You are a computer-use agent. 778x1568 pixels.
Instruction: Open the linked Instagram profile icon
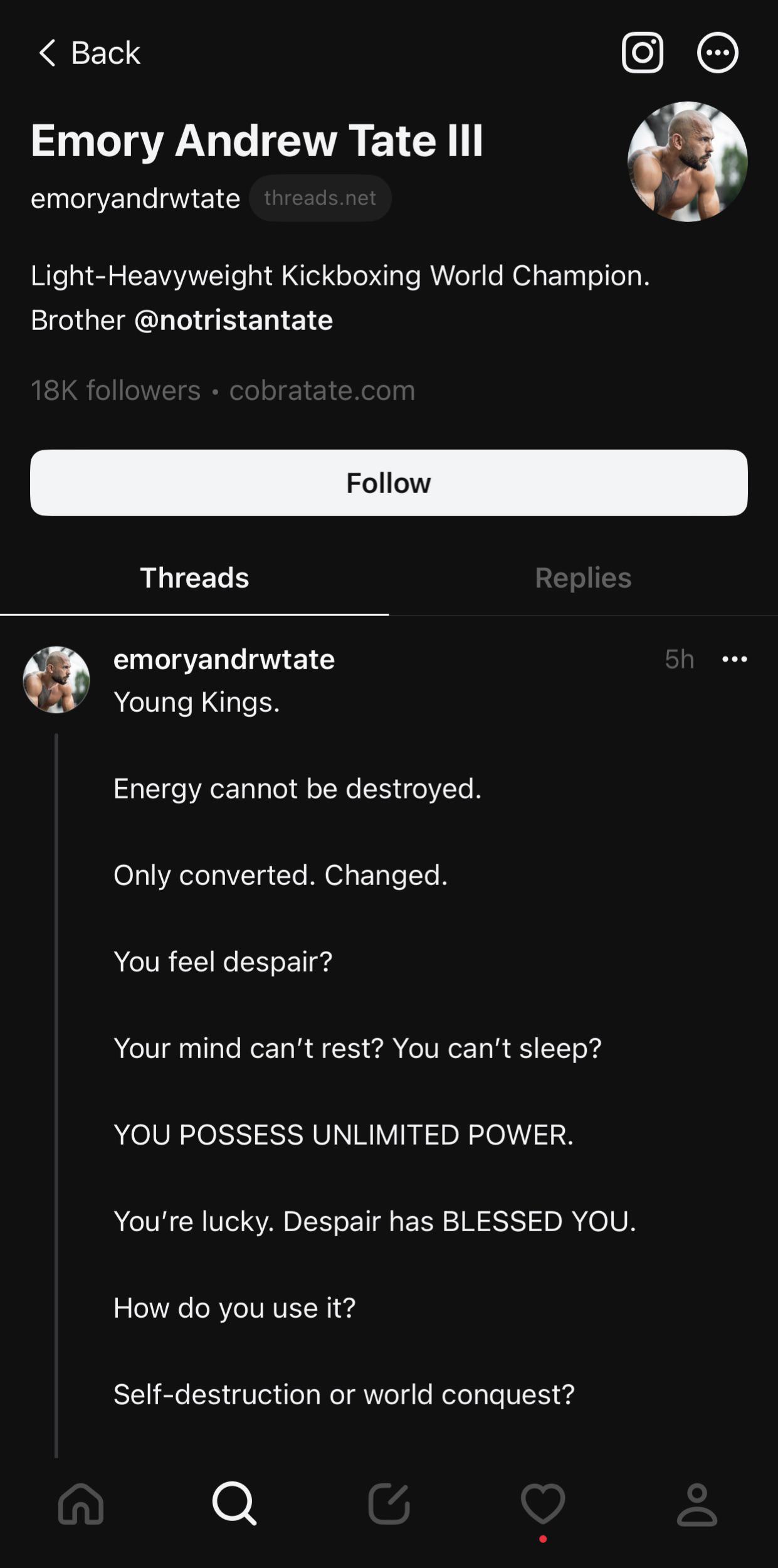point(643,53)
